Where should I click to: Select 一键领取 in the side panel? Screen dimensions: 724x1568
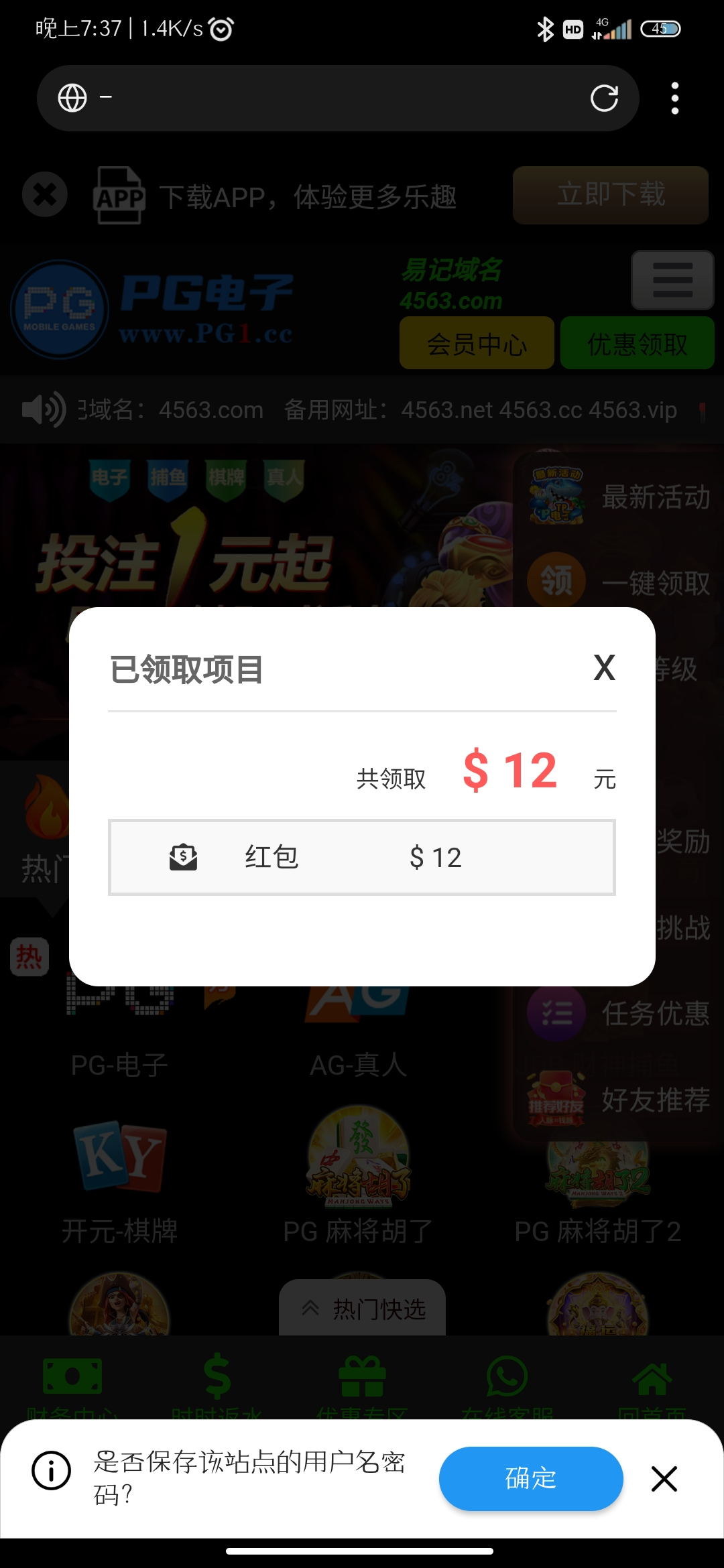coord(620,582)
